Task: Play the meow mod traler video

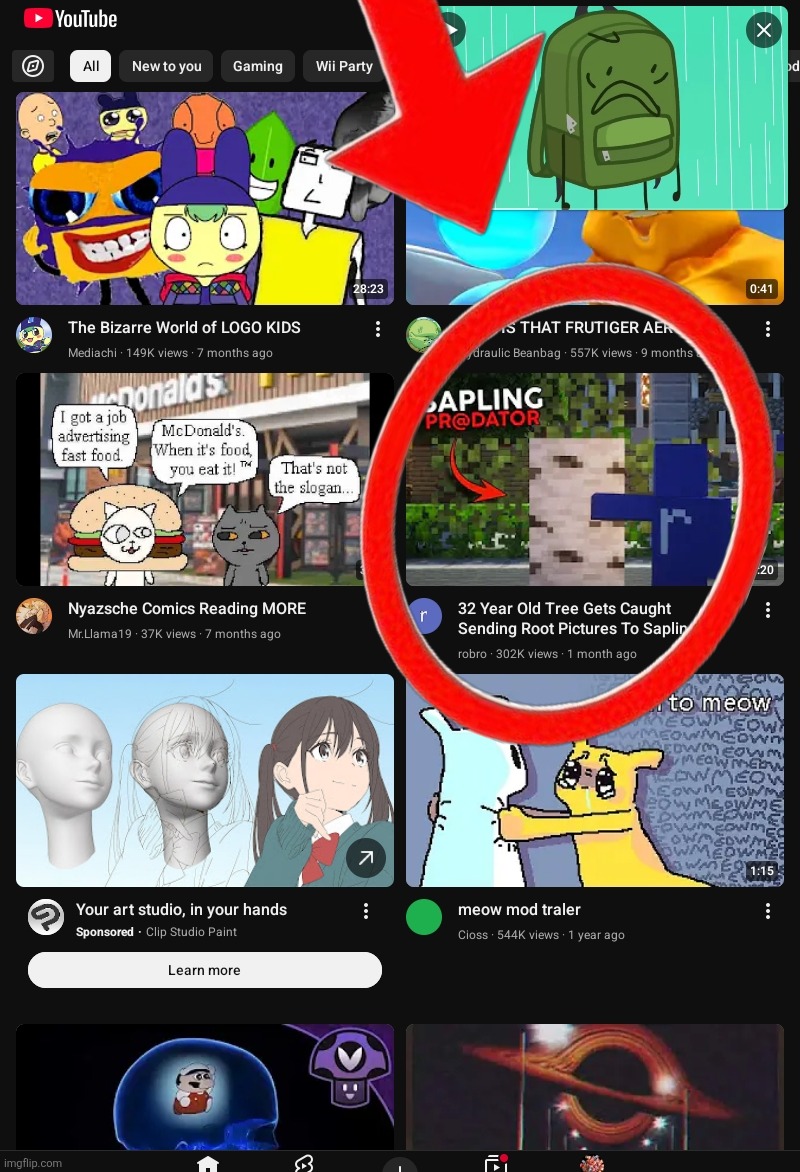Action: (594, 780)
